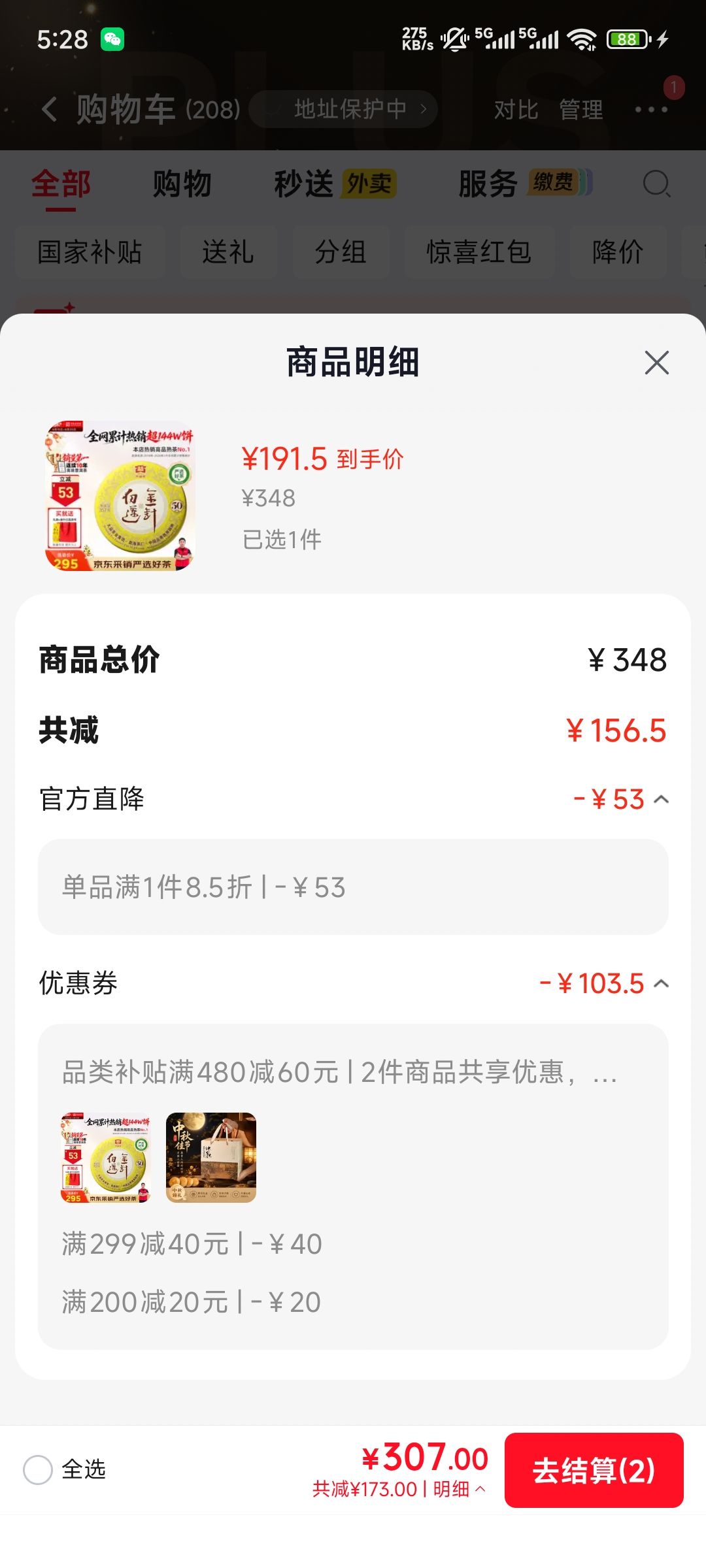
Task: Open the tea cake product image
Action: (x=120, y=496)
